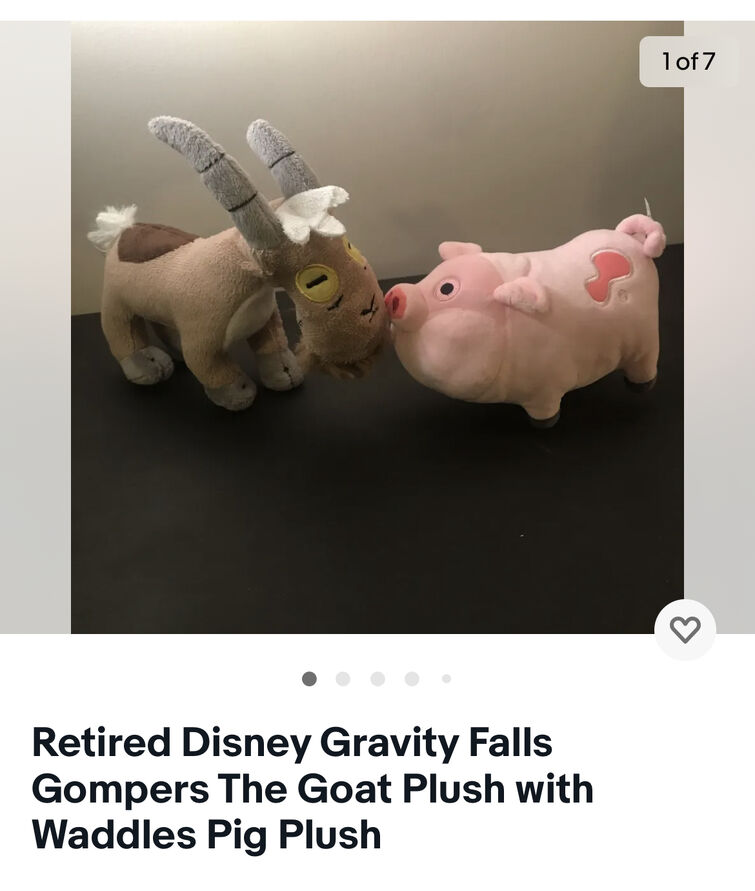Jump to the second photo dot

pos(343,679)
